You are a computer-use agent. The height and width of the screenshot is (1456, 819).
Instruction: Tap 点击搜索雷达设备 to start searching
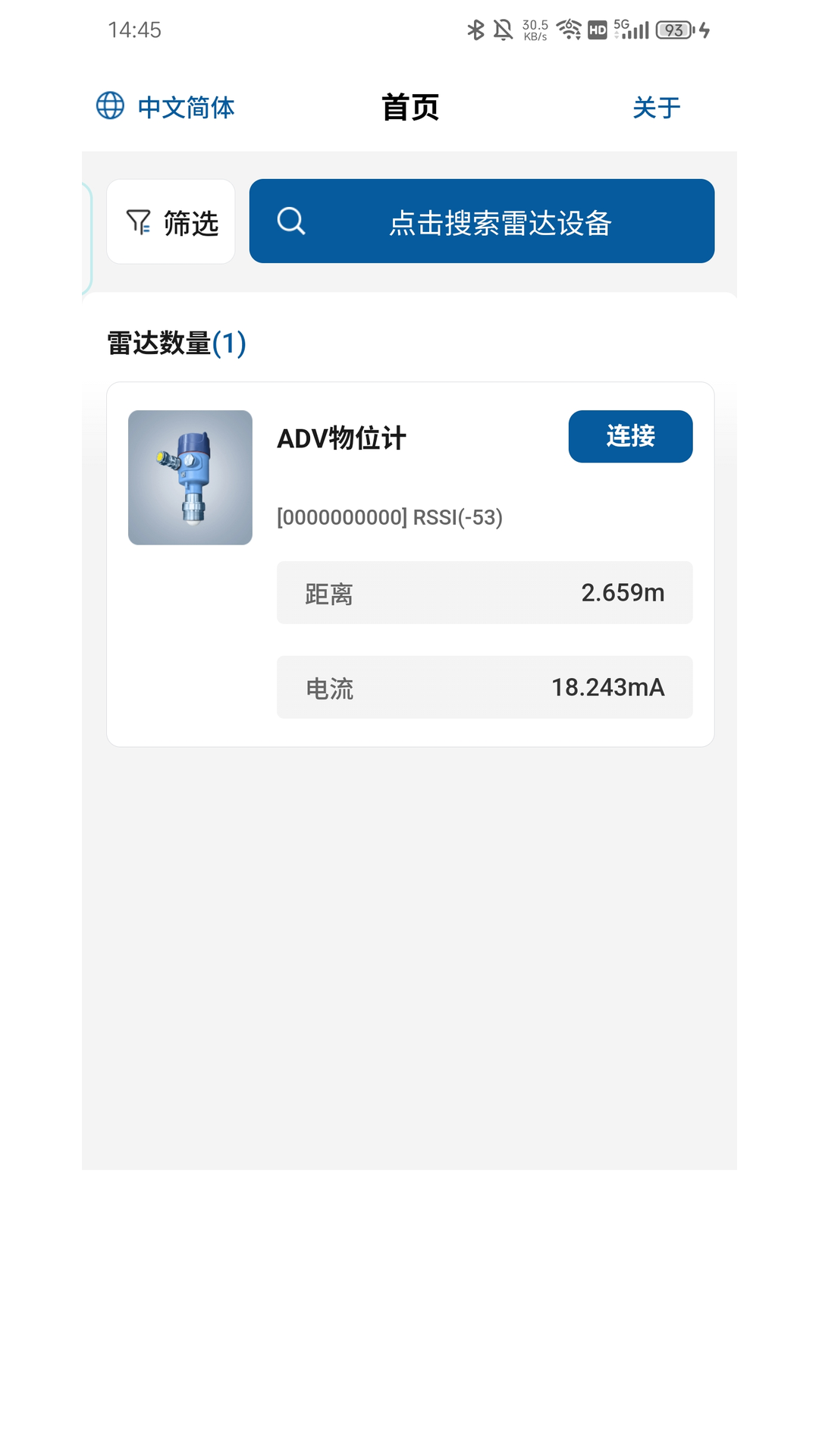tap(500, 221)
